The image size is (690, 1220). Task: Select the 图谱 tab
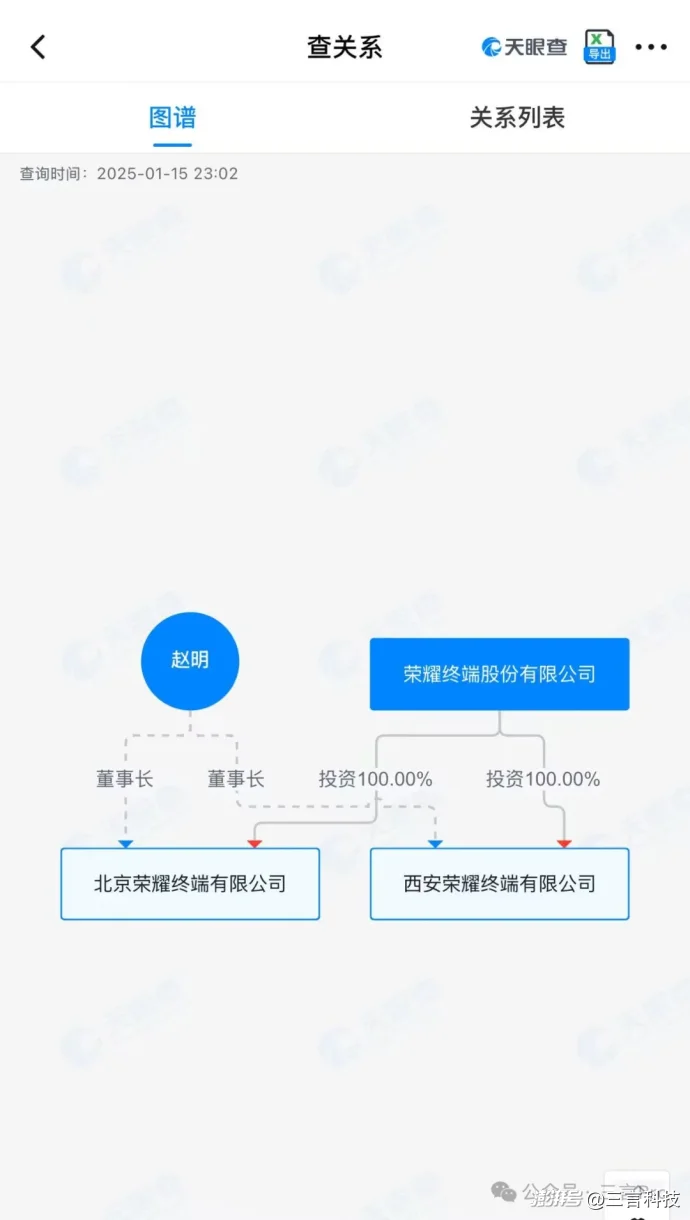172,118
